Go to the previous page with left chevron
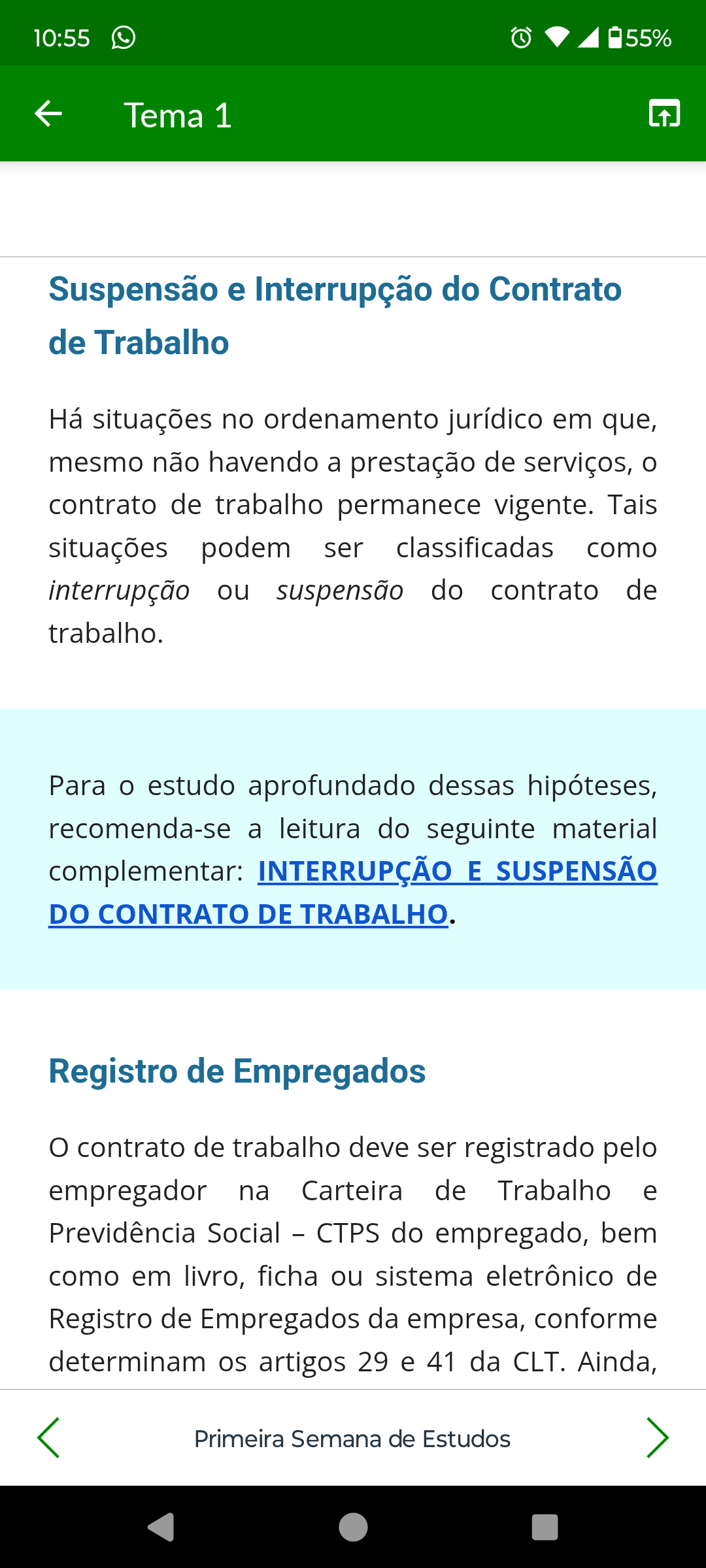 click(48, 1438)
